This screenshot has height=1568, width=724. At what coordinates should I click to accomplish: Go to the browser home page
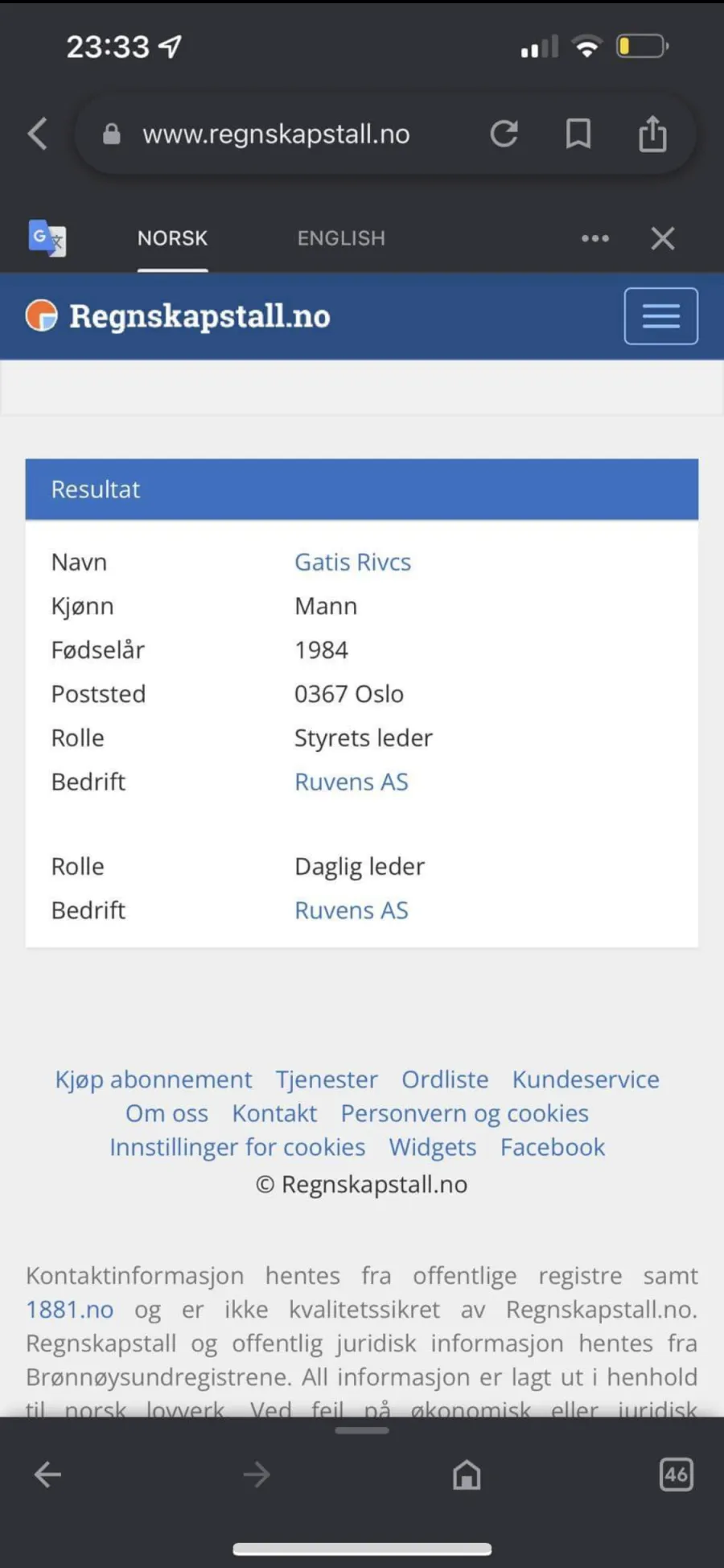pos(467,1475)
